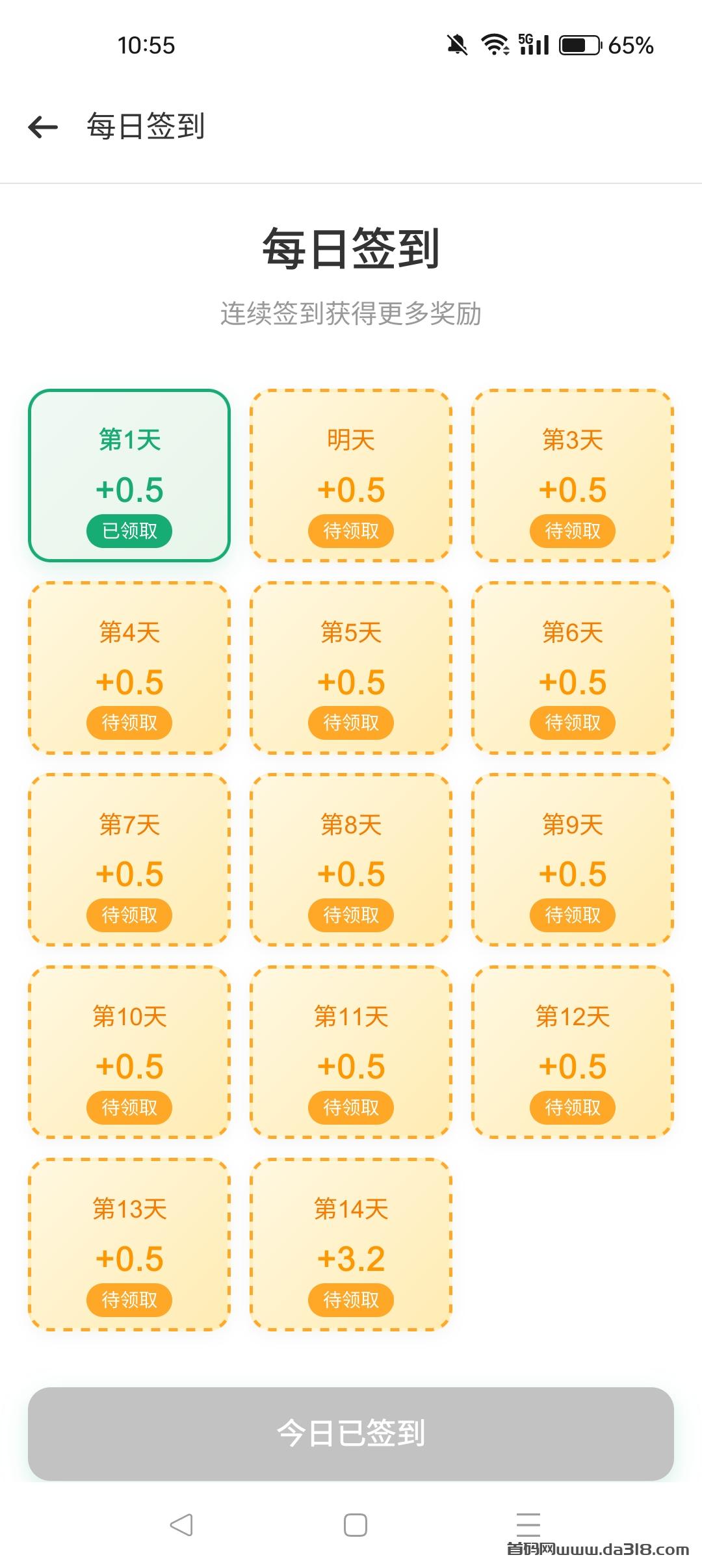Choose the 第11天 reward card
Viewport: 702px width, 1568px height.
pos(351,1052)
